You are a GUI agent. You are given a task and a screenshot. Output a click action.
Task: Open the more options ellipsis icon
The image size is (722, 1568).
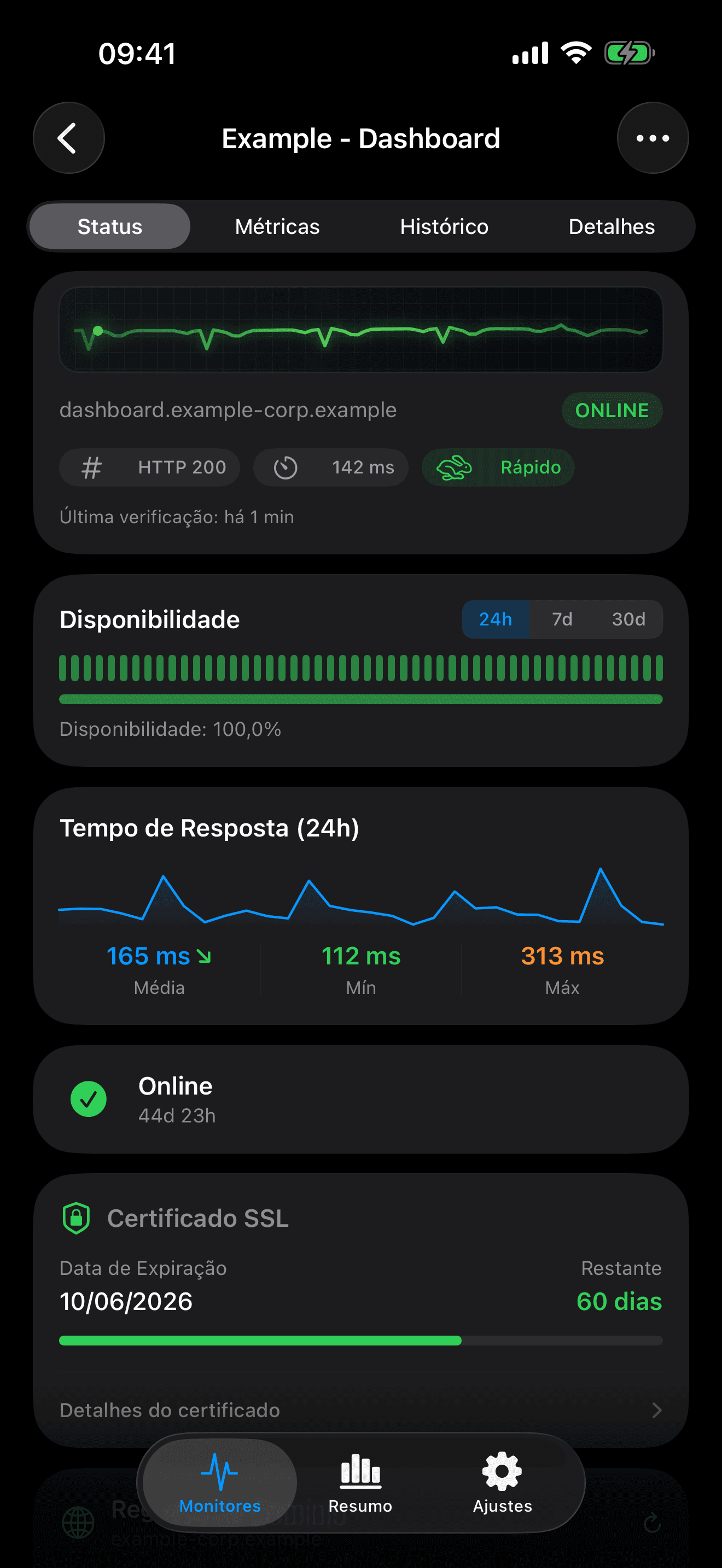point(652,138)
